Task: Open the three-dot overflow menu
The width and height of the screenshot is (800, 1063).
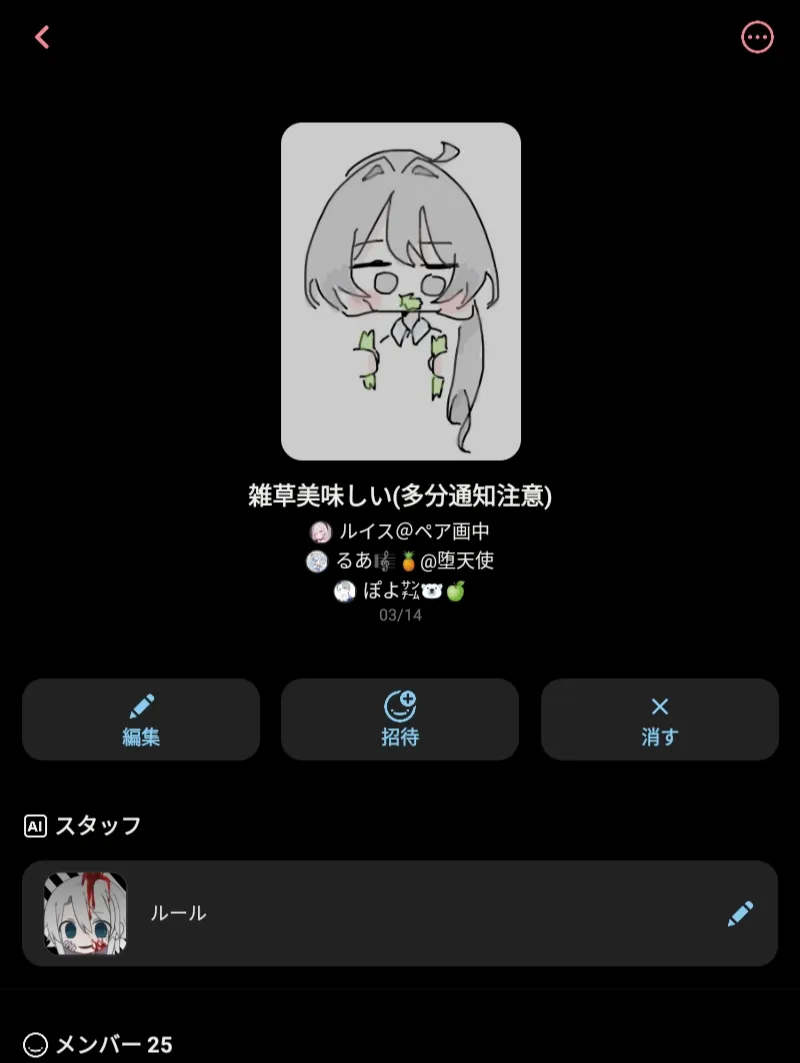Action: [x=757, y=38]
